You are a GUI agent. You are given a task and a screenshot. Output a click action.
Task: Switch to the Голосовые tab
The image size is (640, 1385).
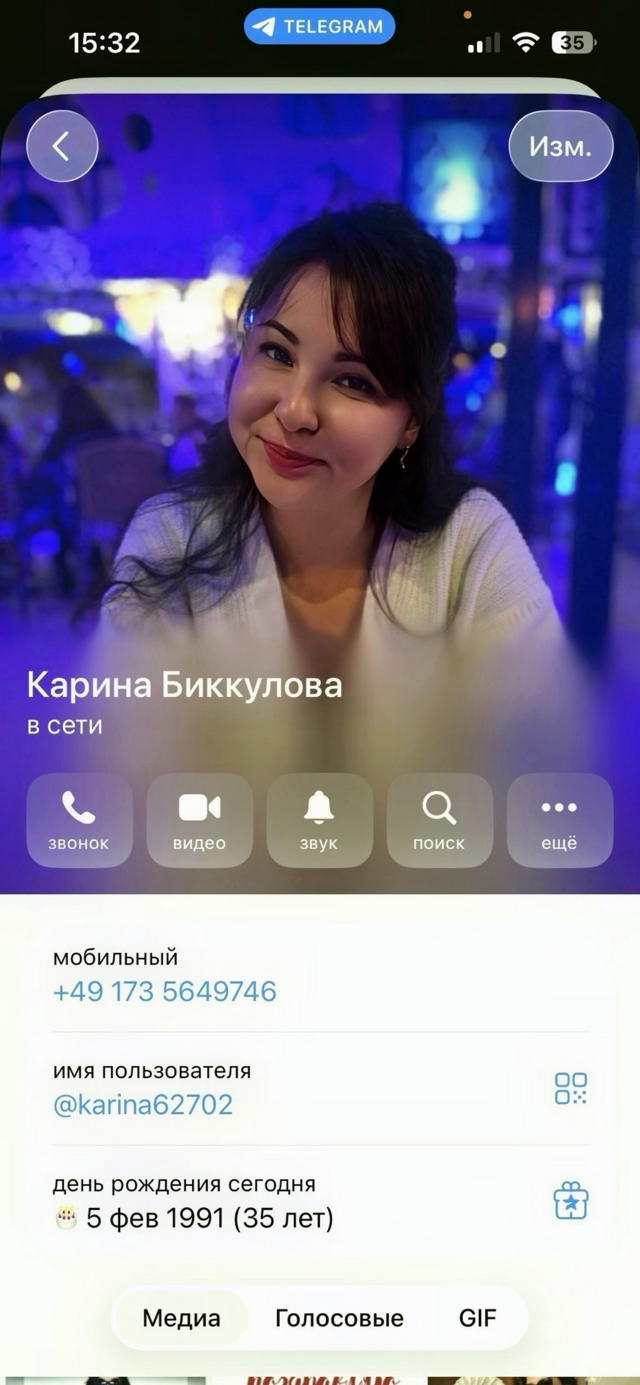339,1318
